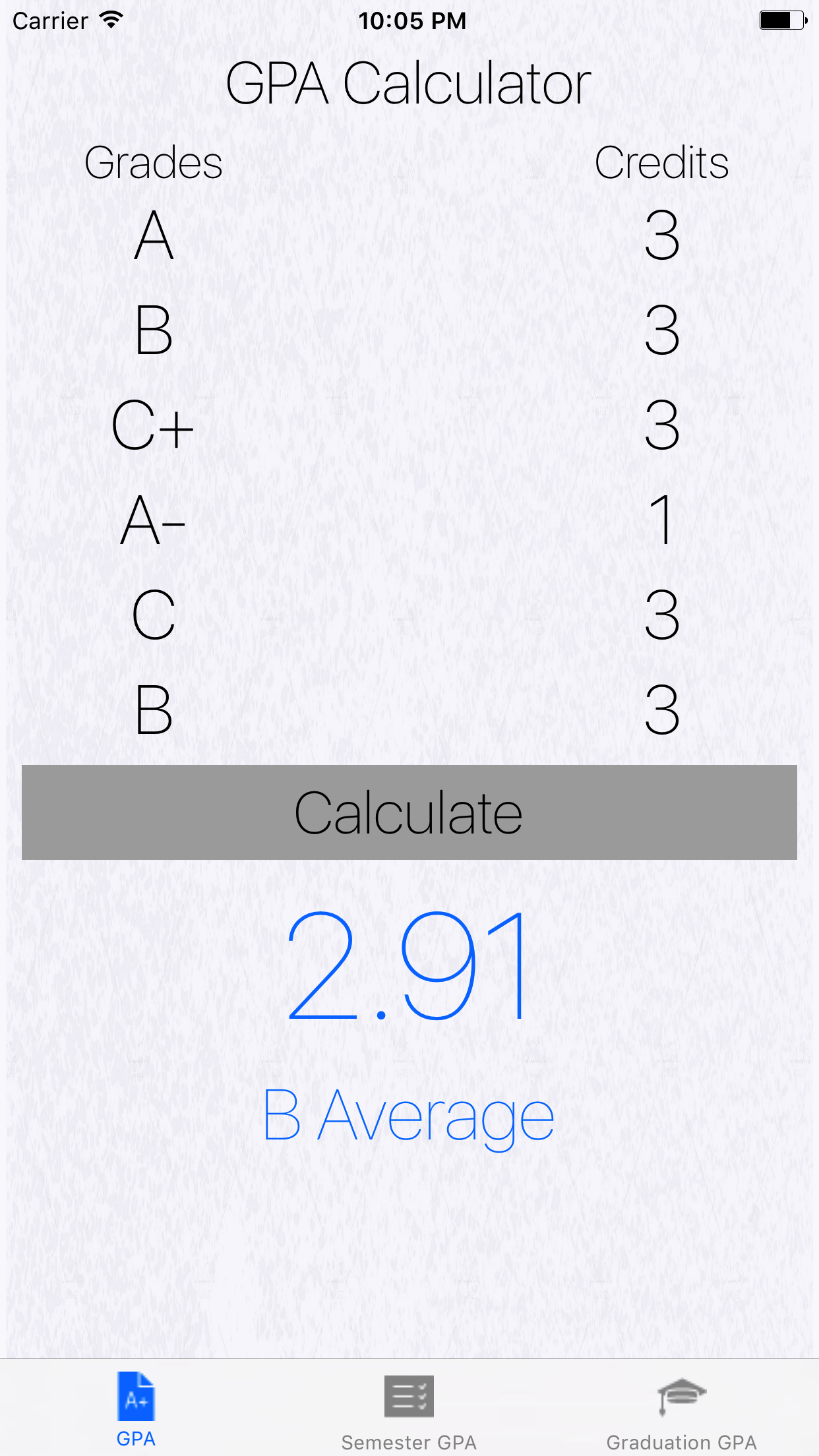The width and height of the screenshot is (819, 1456).
Task: Edit the grade field showing C+
Action: coord(153,426)
